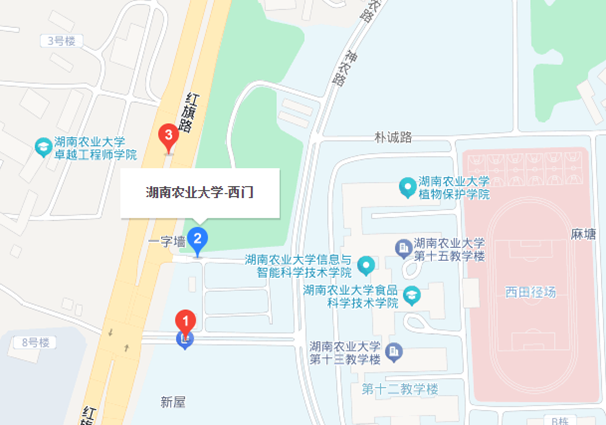
Task: Select the blue marker numbered 2
Action: (198, 239)
